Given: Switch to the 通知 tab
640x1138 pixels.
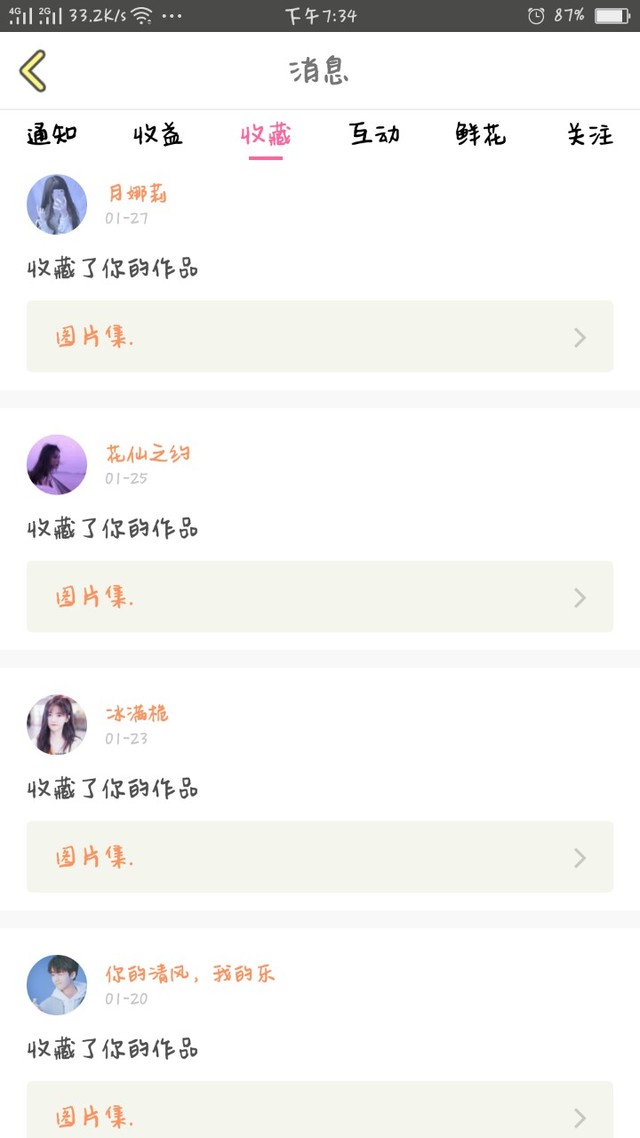Looking at the screenshot, I should 52,135.
